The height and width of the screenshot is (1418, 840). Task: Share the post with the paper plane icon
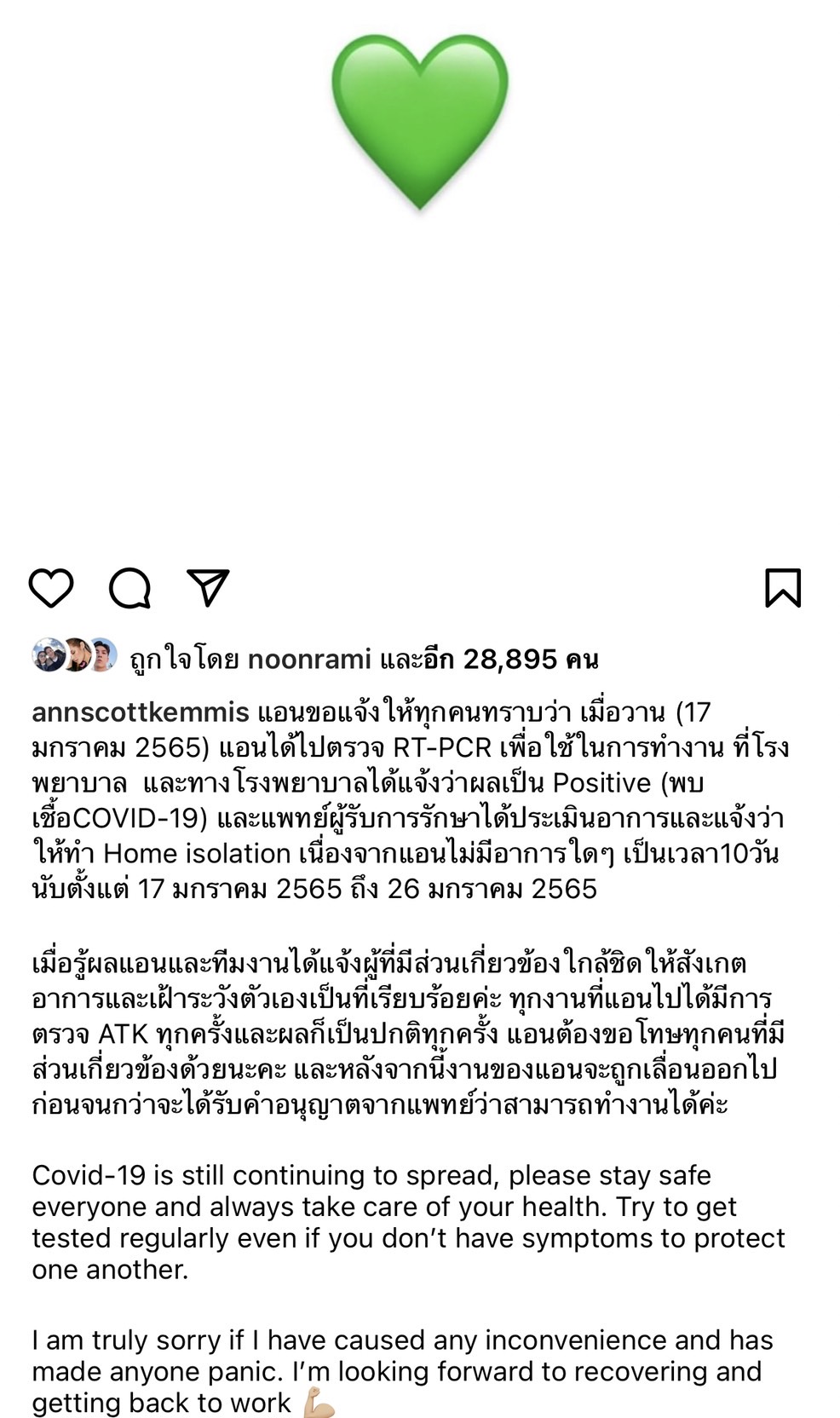[x=208, y=587]
